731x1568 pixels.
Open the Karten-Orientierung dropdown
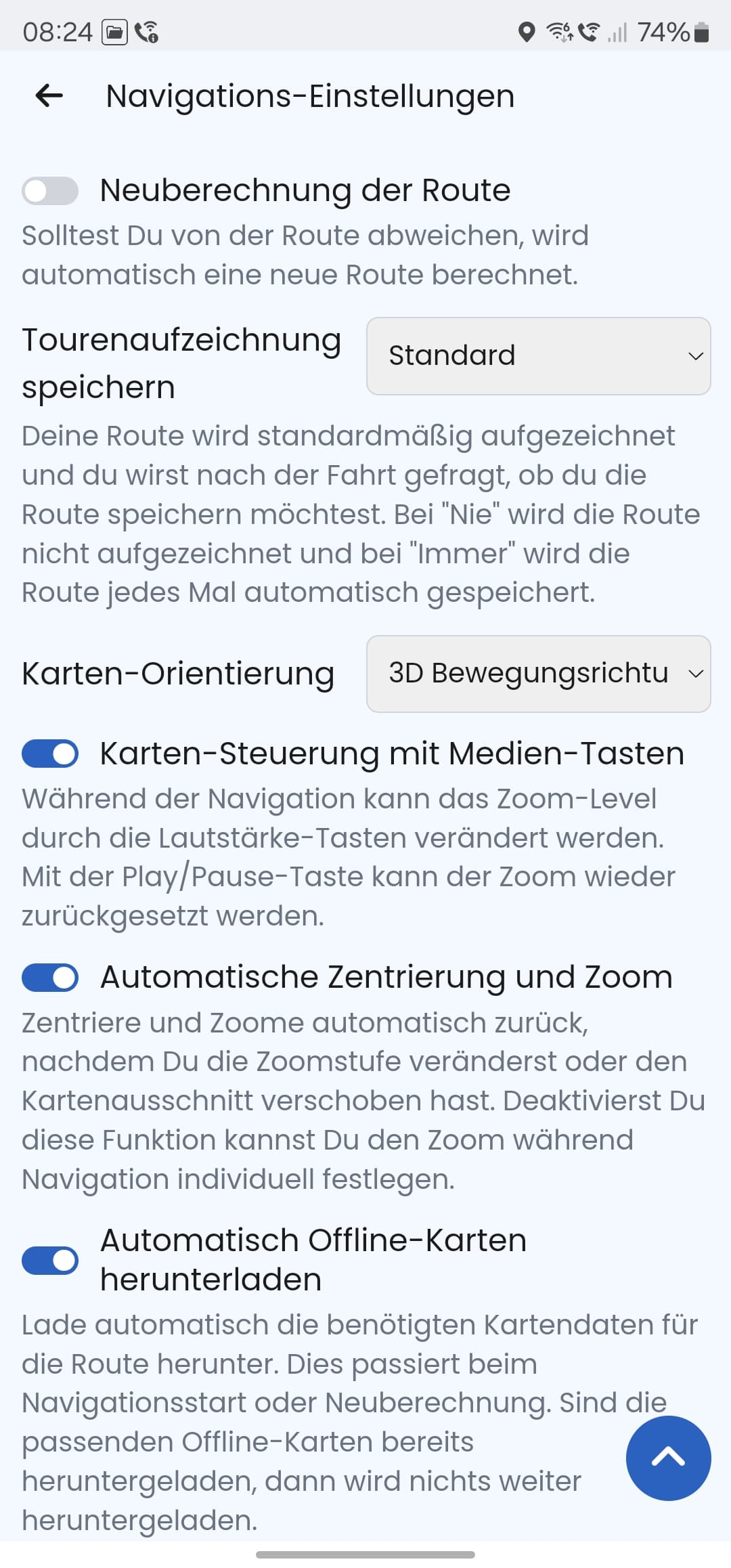538,674
